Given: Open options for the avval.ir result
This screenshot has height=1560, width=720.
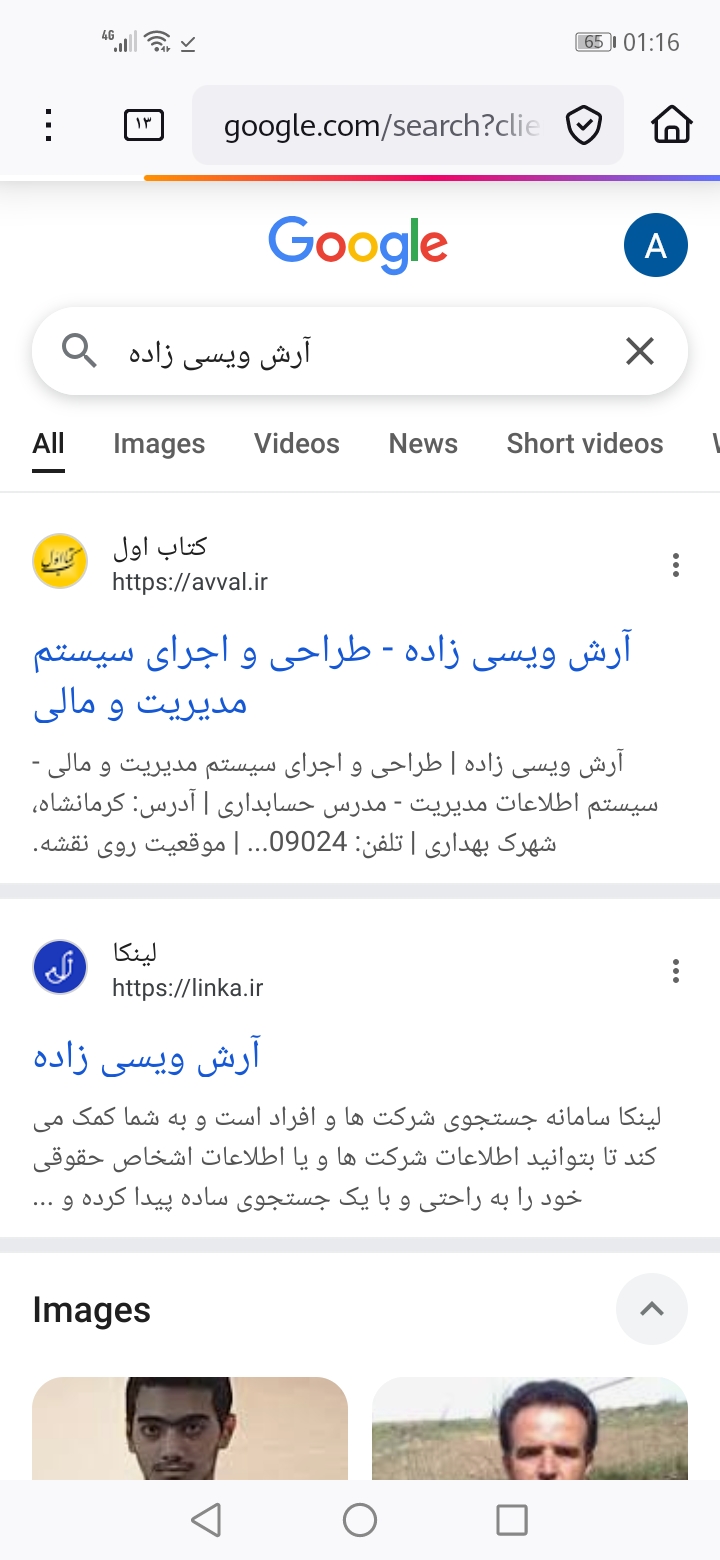Looking at the screenshot, I should click(x=676, y=565).
